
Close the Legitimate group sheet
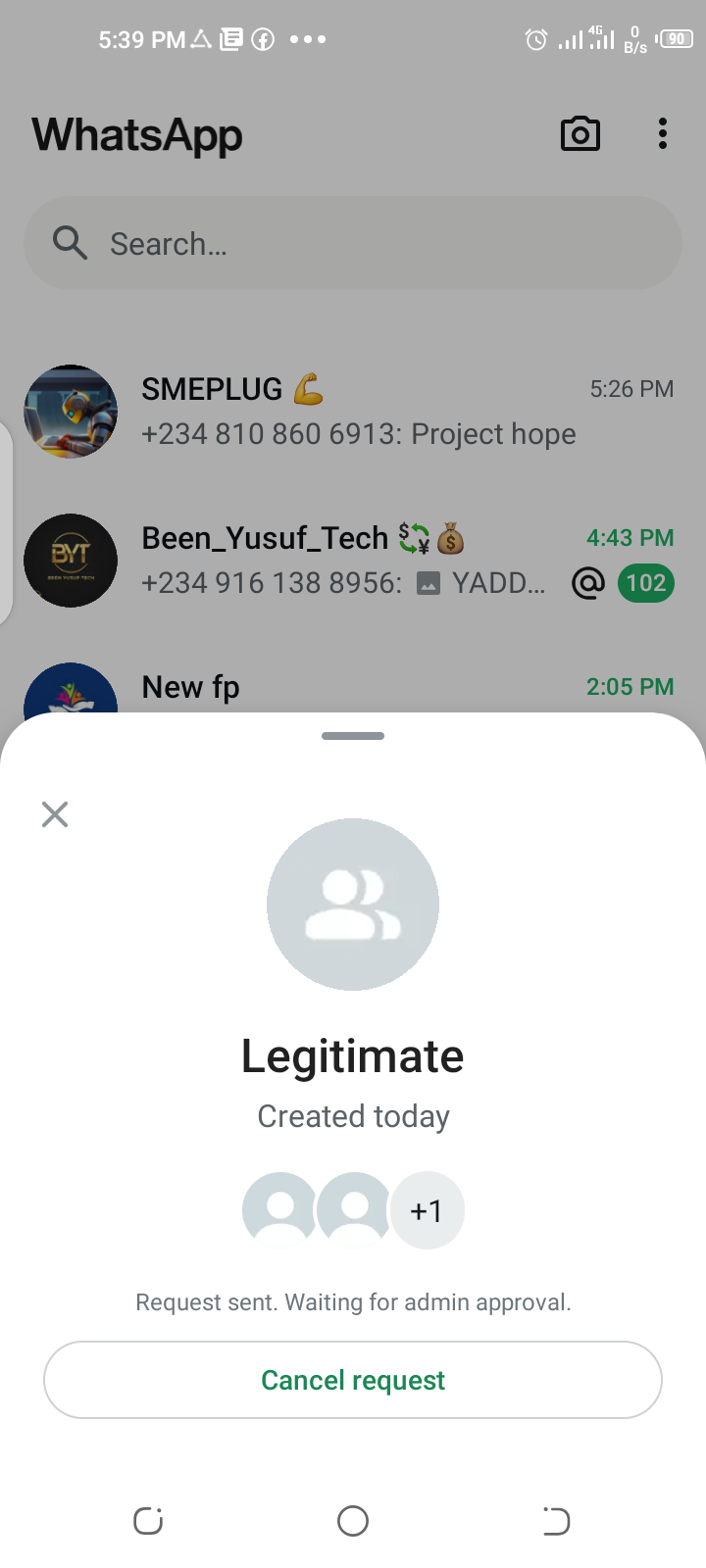pyautogui.click(x=55, y=814)
